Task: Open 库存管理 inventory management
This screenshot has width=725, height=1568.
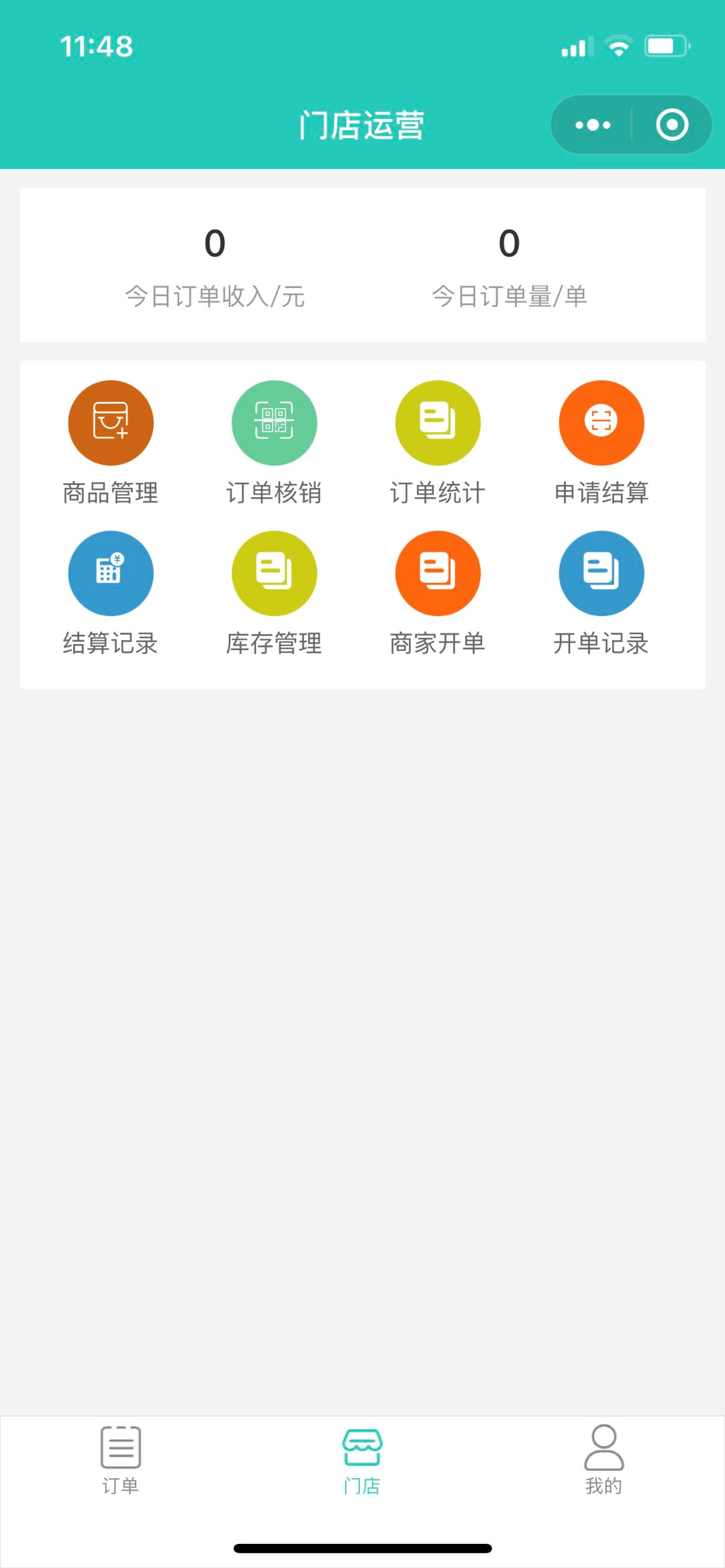Action: tap(274, 594)
